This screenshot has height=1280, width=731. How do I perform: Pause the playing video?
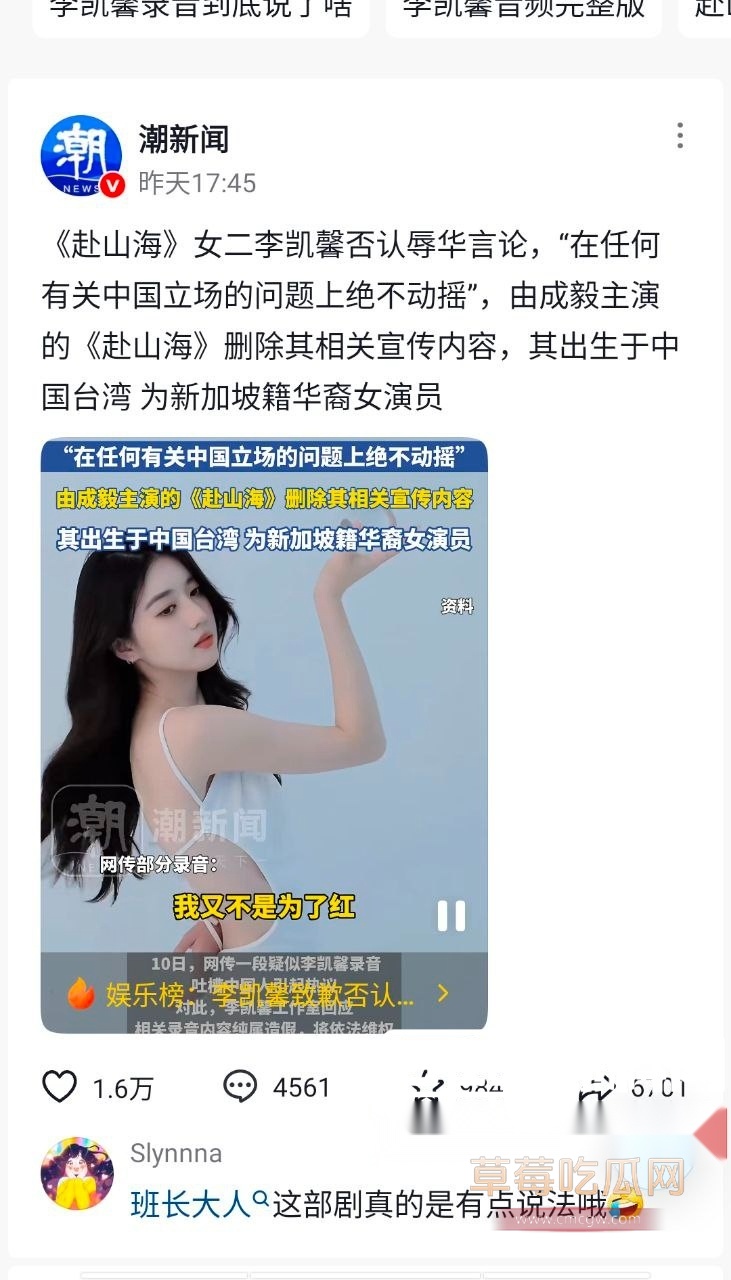pos(453,913)
